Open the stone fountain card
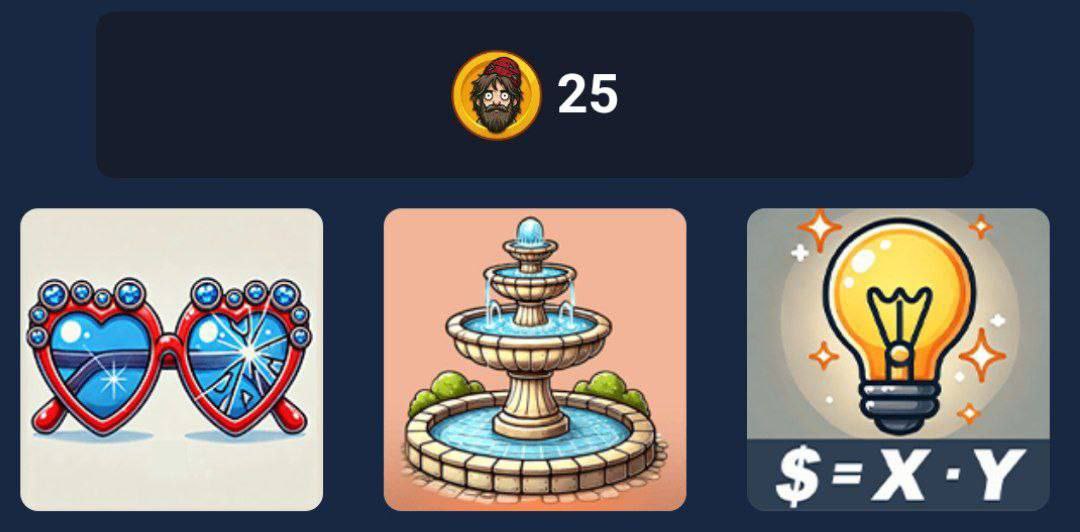 534,359
